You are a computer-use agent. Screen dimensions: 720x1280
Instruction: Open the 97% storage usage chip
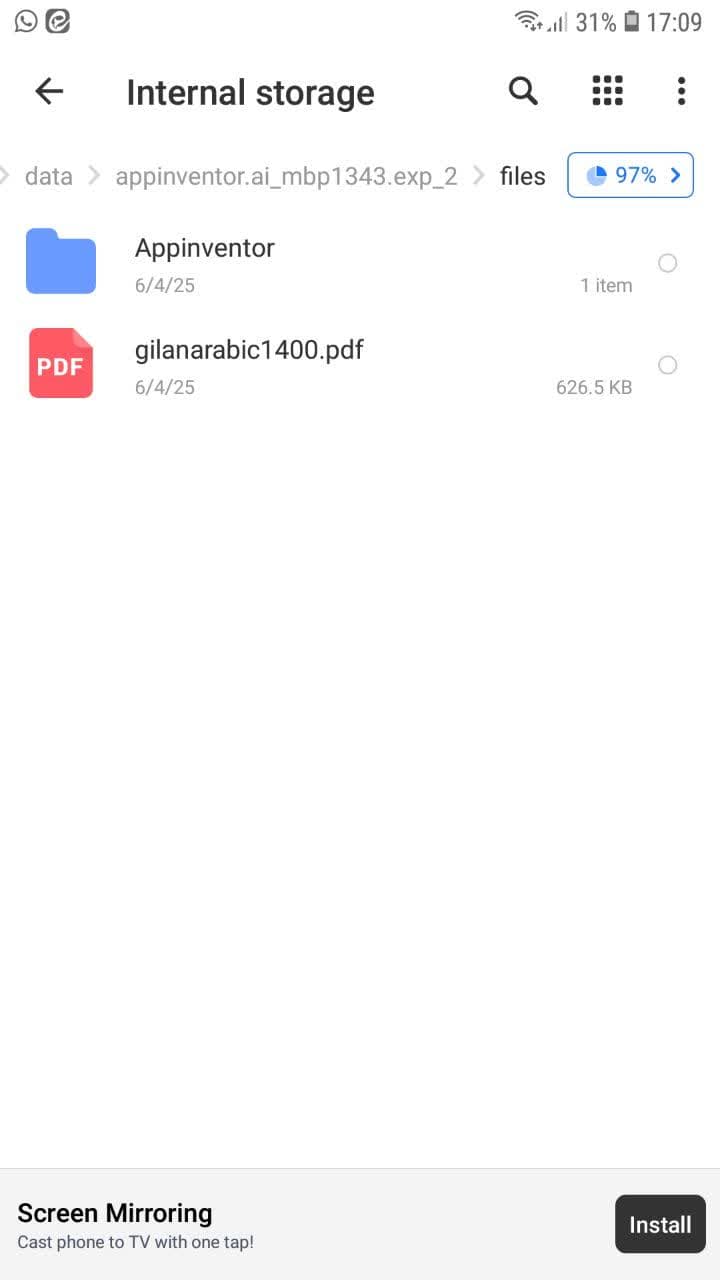pyautogui.click(x=630, y=175)
